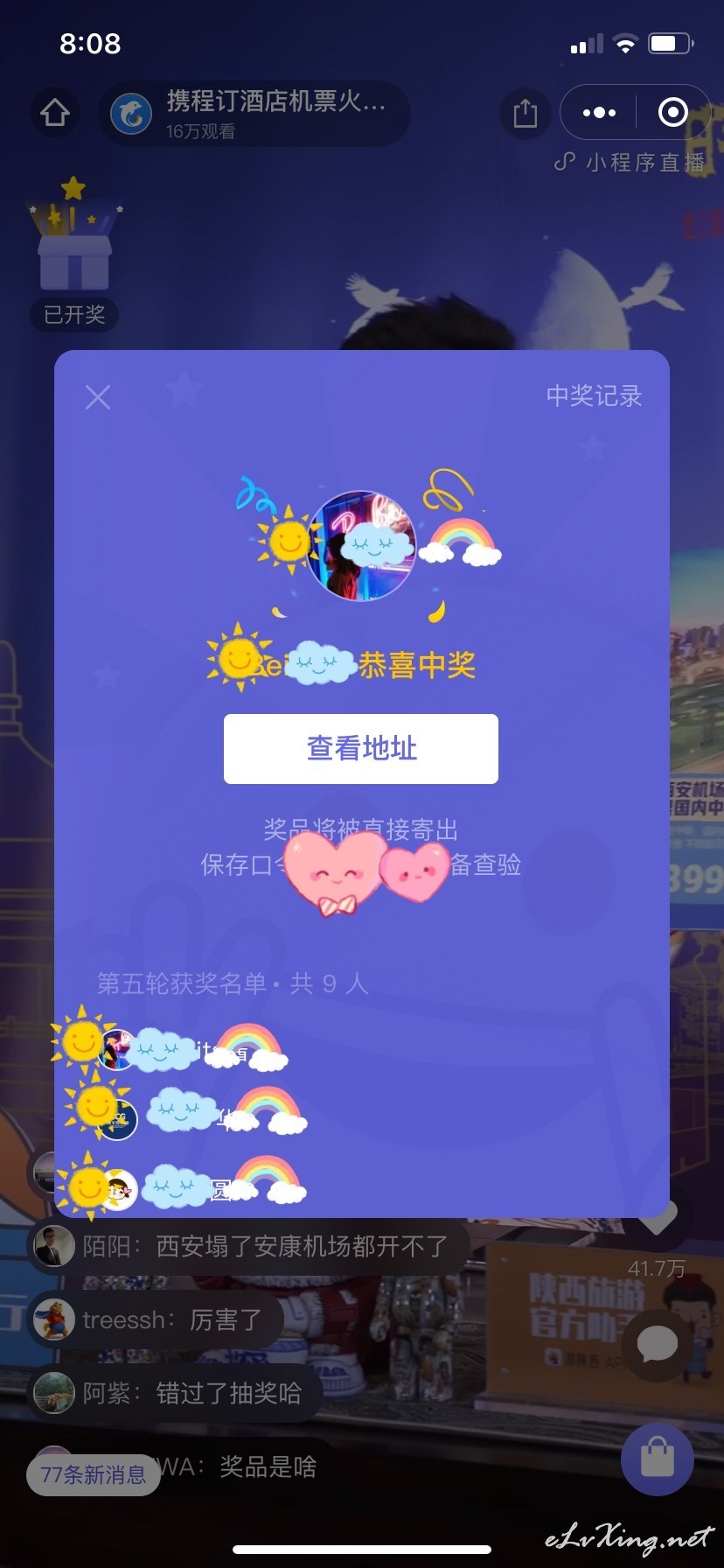Open 中奖记录 winning records
Viewport: 724px width, 1568px height.
coord(594,396)
